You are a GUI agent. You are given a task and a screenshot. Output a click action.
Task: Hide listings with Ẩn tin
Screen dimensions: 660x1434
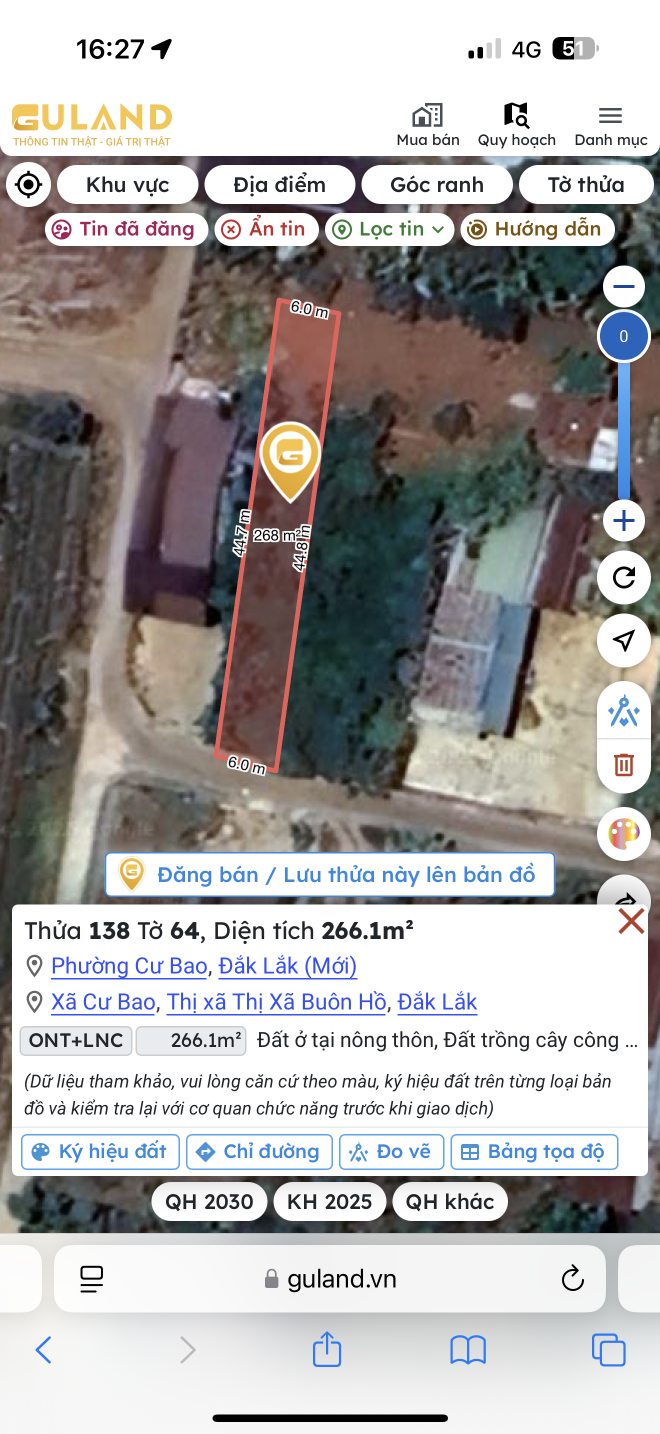click(x=266, y=229)
